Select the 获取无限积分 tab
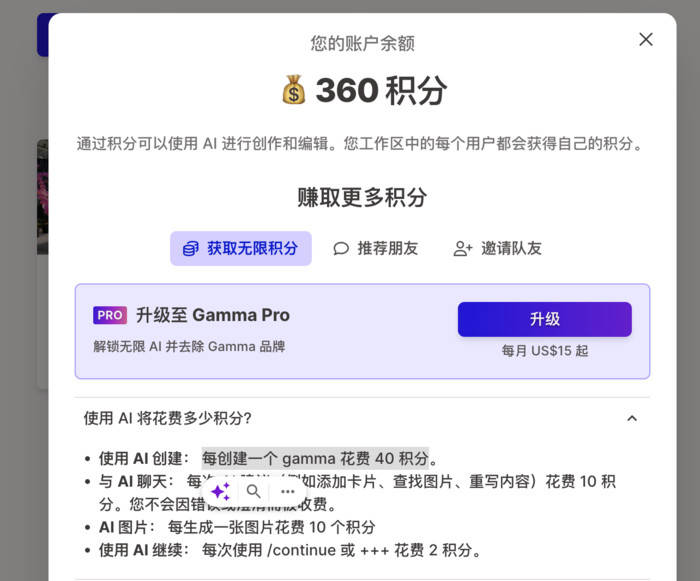Image resolution: width=700 pixels, height=581 pixels. point(241,248)
